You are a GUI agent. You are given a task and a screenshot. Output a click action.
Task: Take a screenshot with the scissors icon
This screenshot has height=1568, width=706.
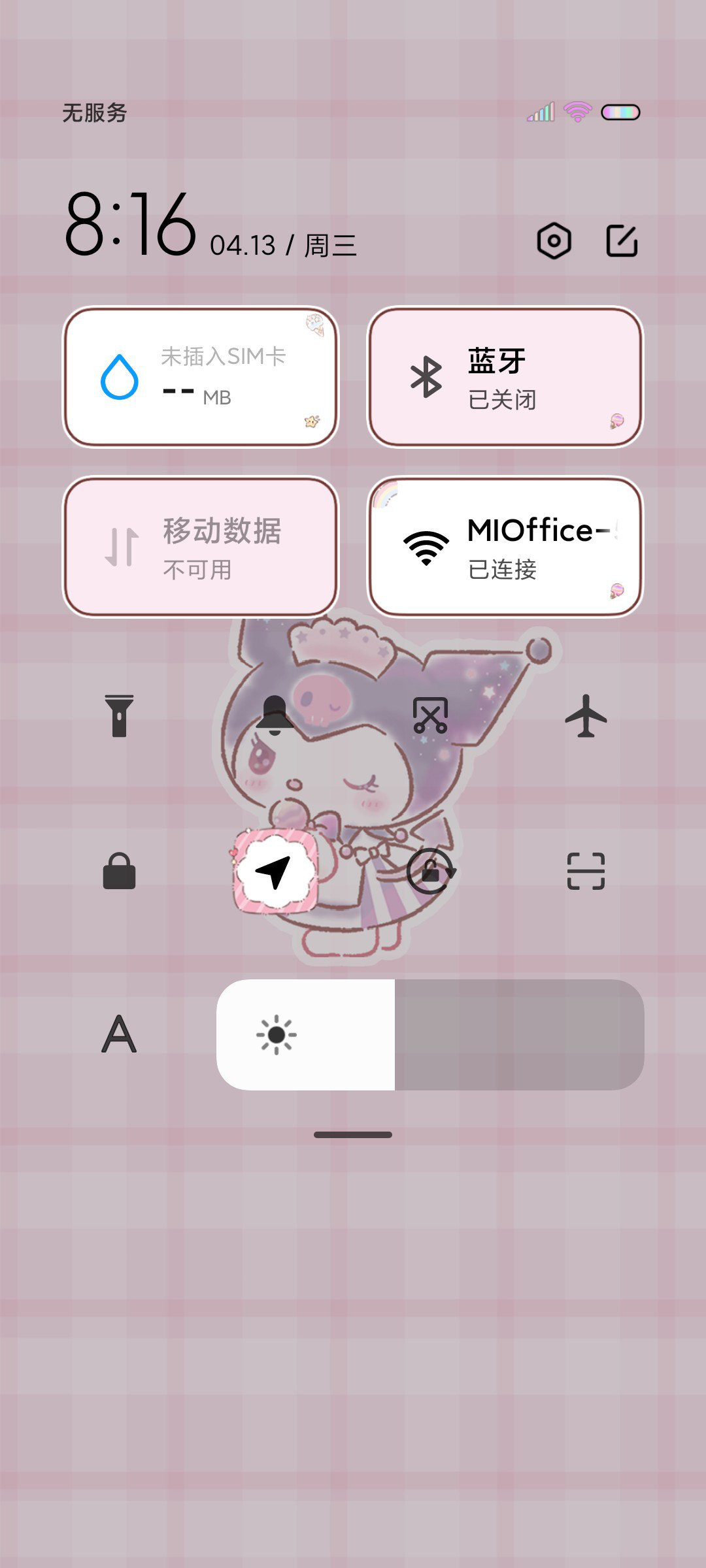(x=430, y=715)
